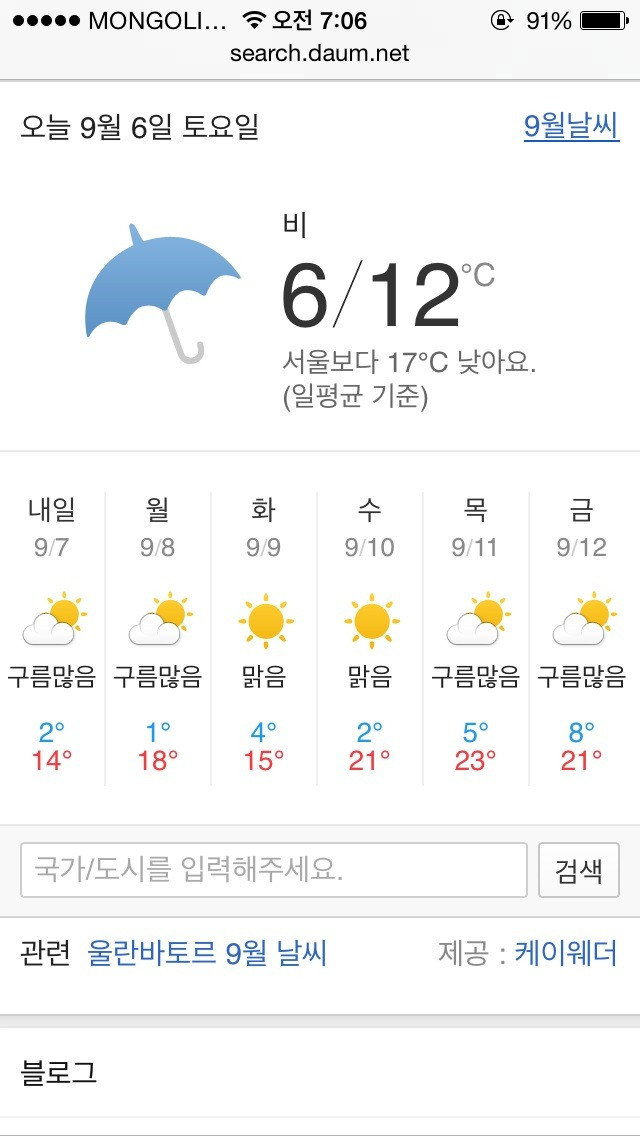This screenshot has width=640, height=1136.
Task: Tap the search.daum.net address bar
Action: click(320, 53)
